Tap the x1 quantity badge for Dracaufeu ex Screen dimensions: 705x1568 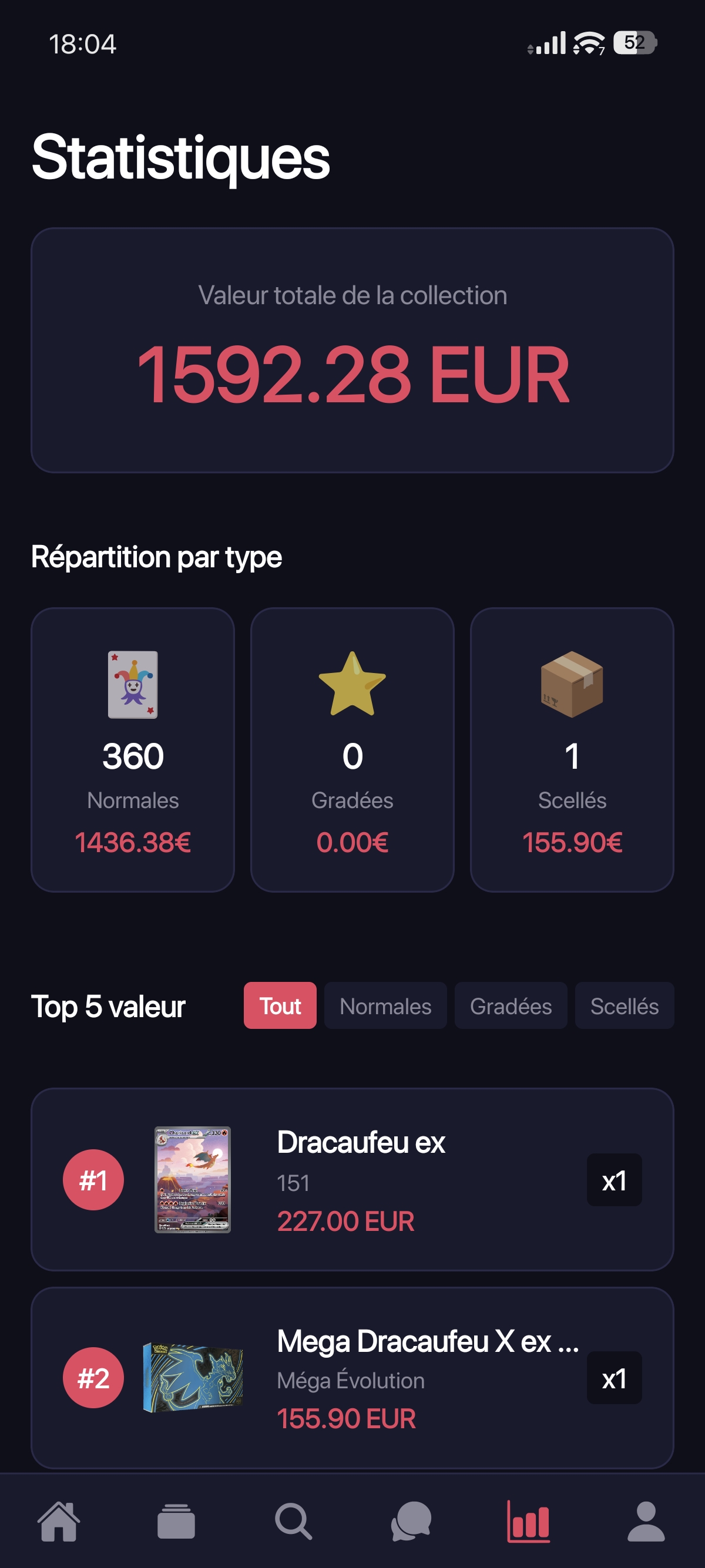[613, 1181]
